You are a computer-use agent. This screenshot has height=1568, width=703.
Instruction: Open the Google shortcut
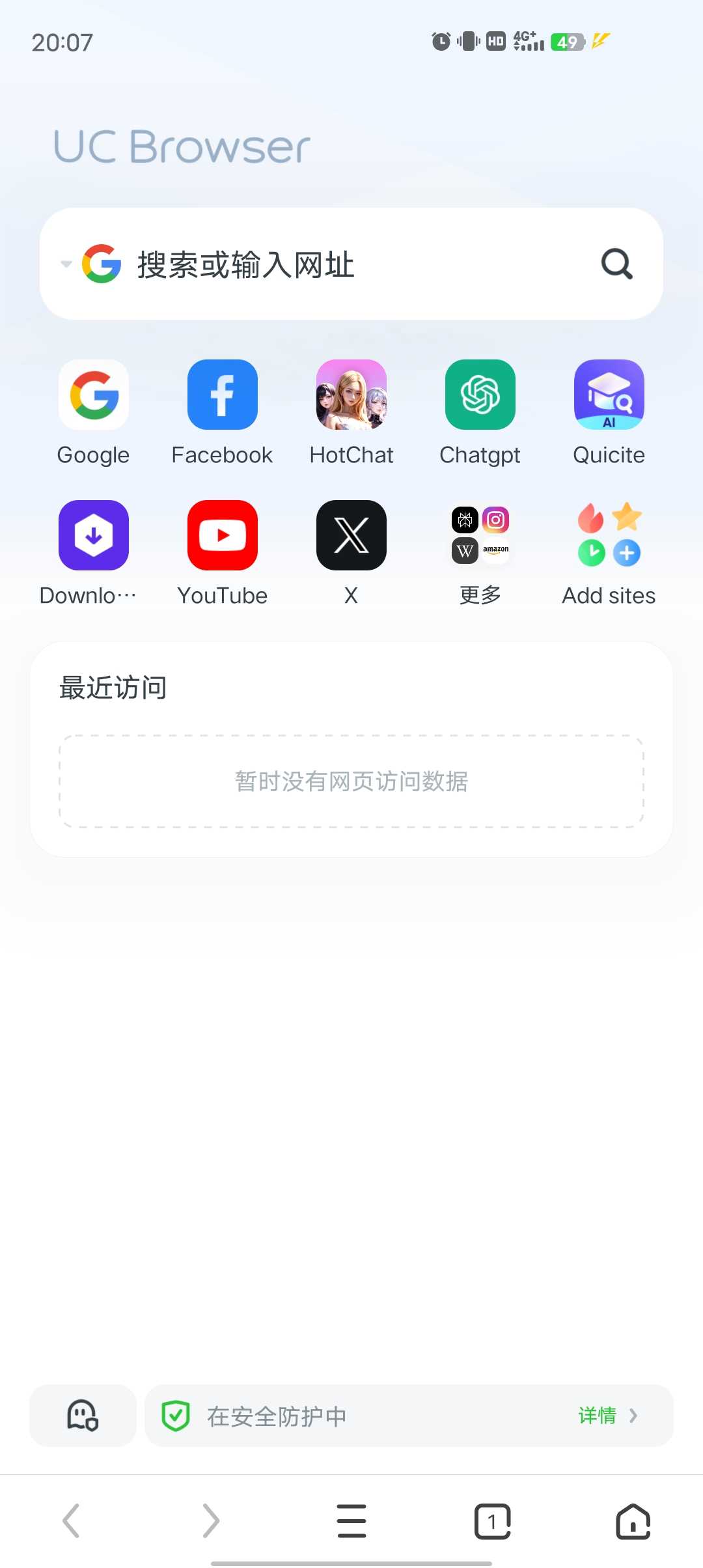coord(94,395)
